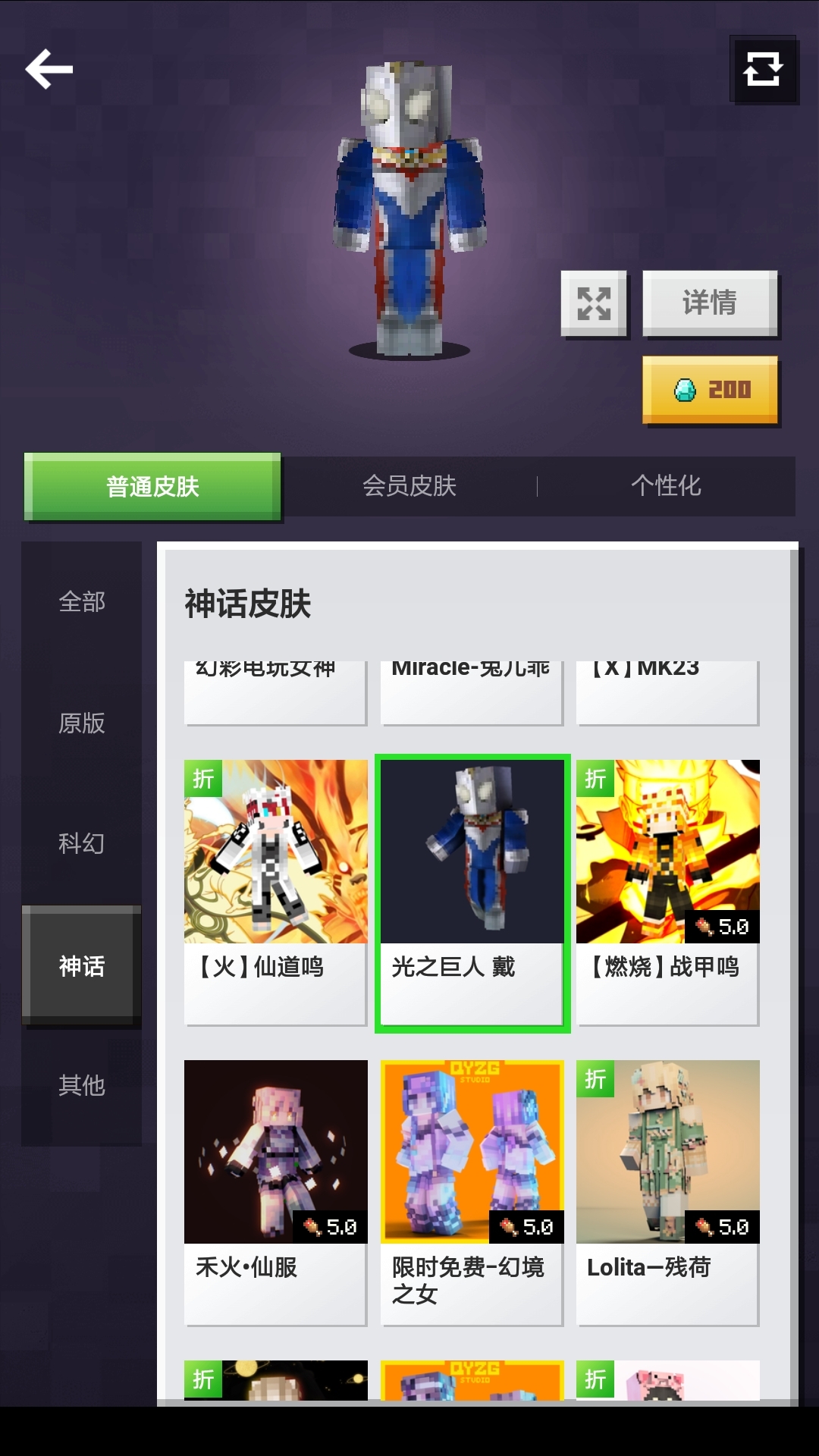Select the 其他 category
The width and height of the screenshot is (819, 1456).
82,1085
